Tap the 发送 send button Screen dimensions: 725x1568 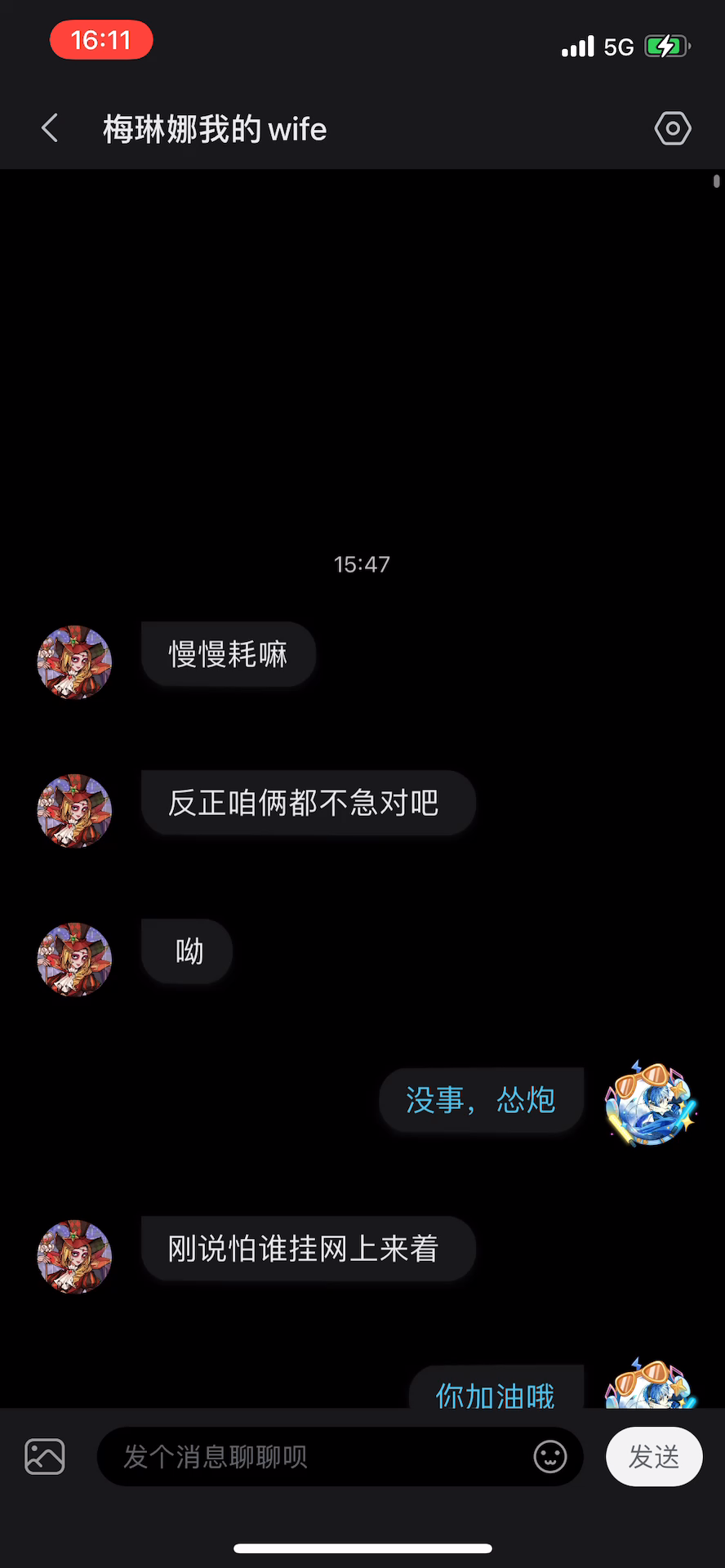pos(653,1456)
